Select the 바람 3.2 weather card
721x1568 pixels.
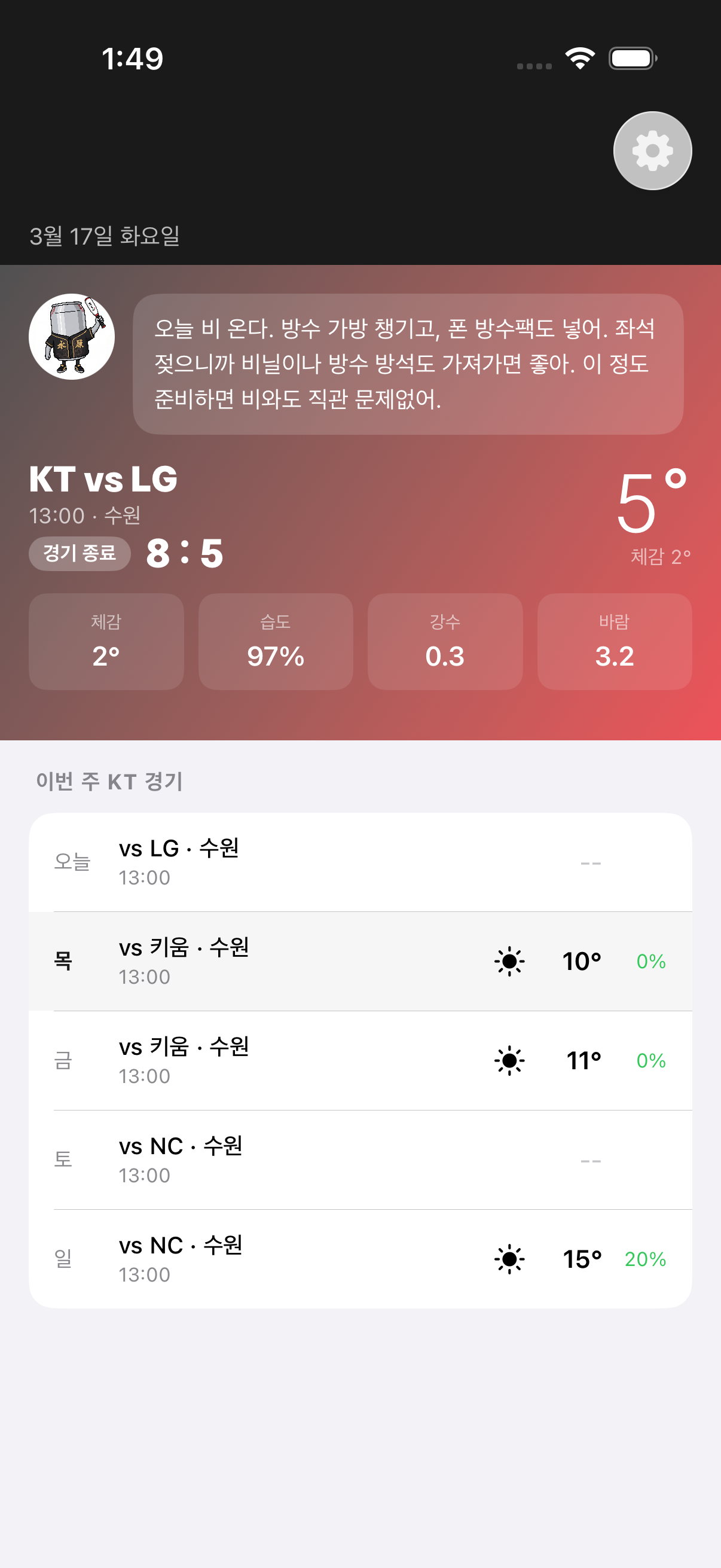(614, 641)
